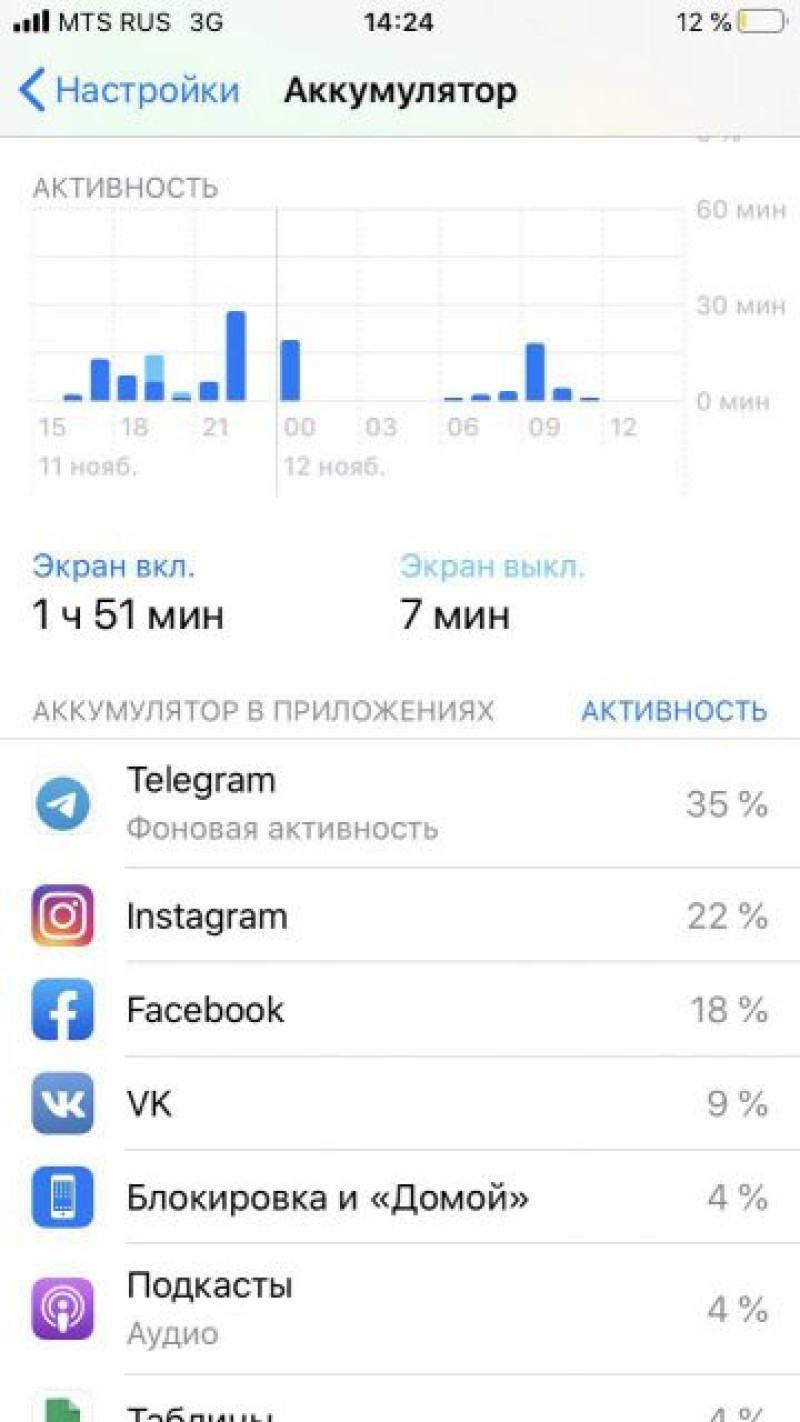
Task: Tap the АКТИВНОСТЬ link above the app list
Action: tap(674, 711)
